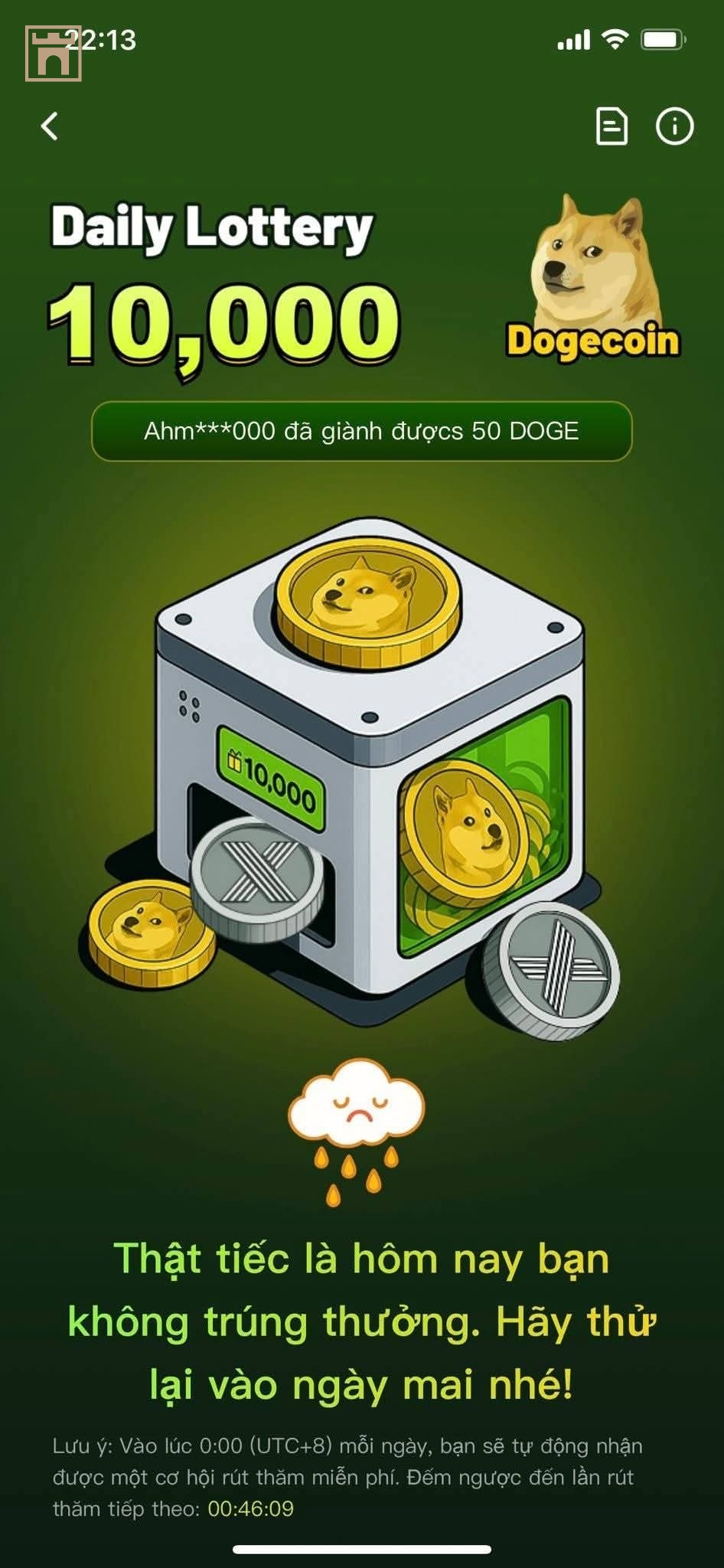Open the lottery records document icon
Viewport: 724px width, 1568px height.
(611, 126)
